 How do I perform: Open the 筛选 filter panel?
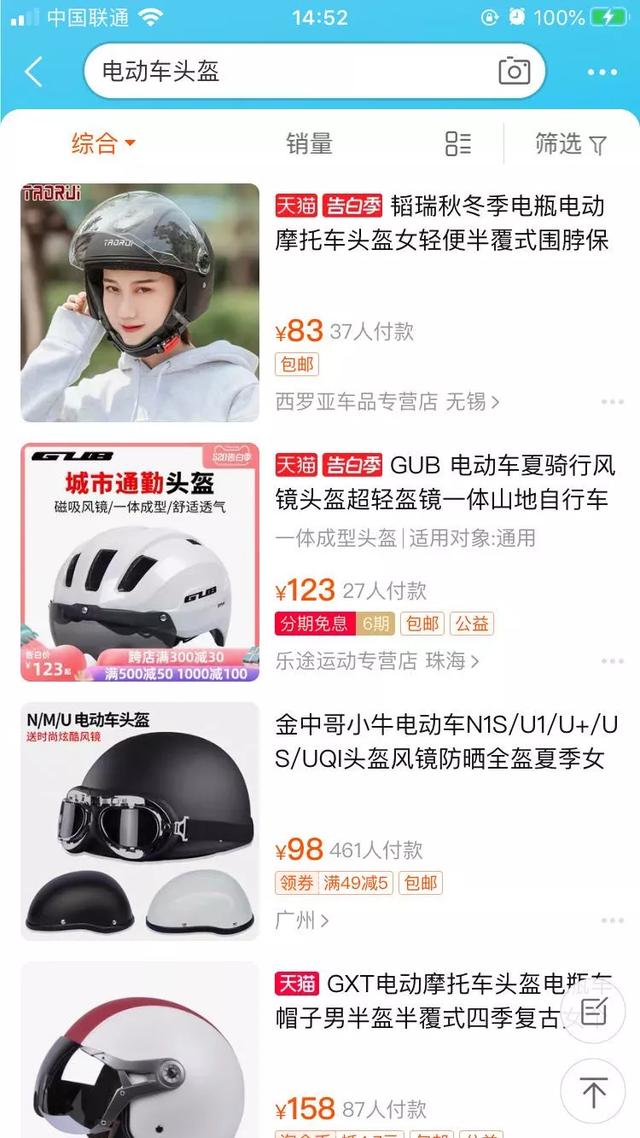pos(571,144)
